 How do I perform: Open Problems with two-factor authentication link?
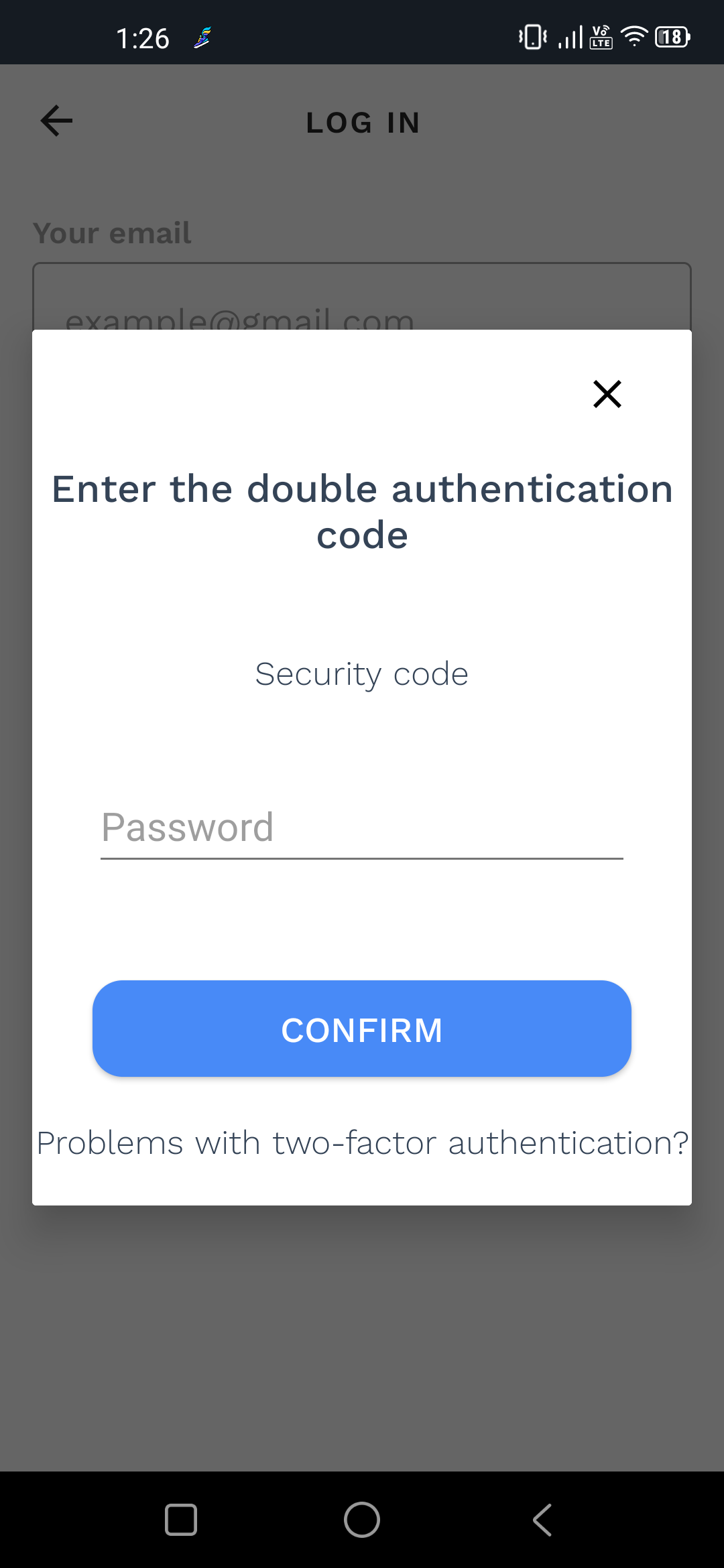tap(362, 1143)
